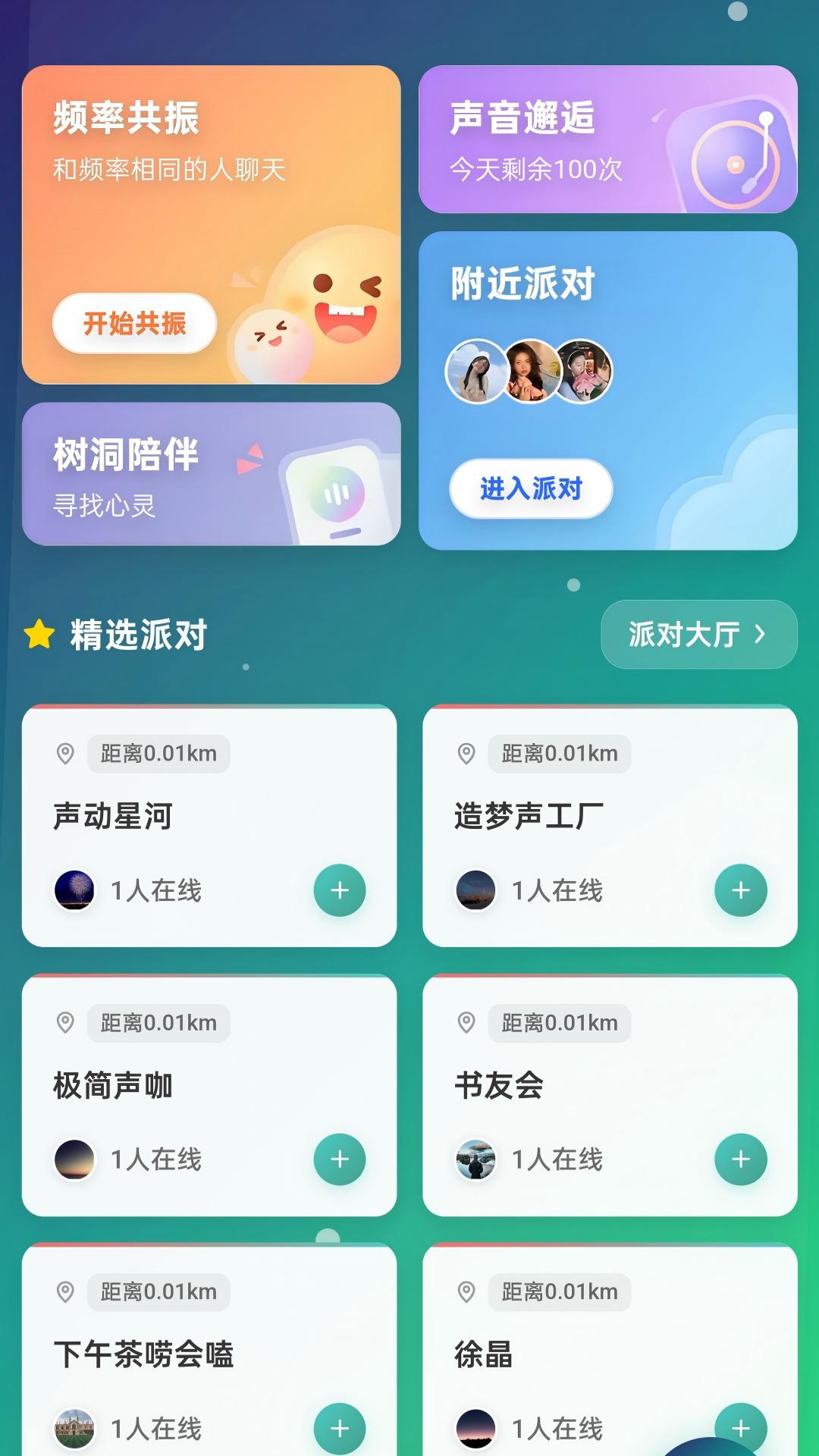Viewport: 819px width, 1456px height.
Task: Tap the plus button on 极简声咖 card
Action: (339, 1158)
